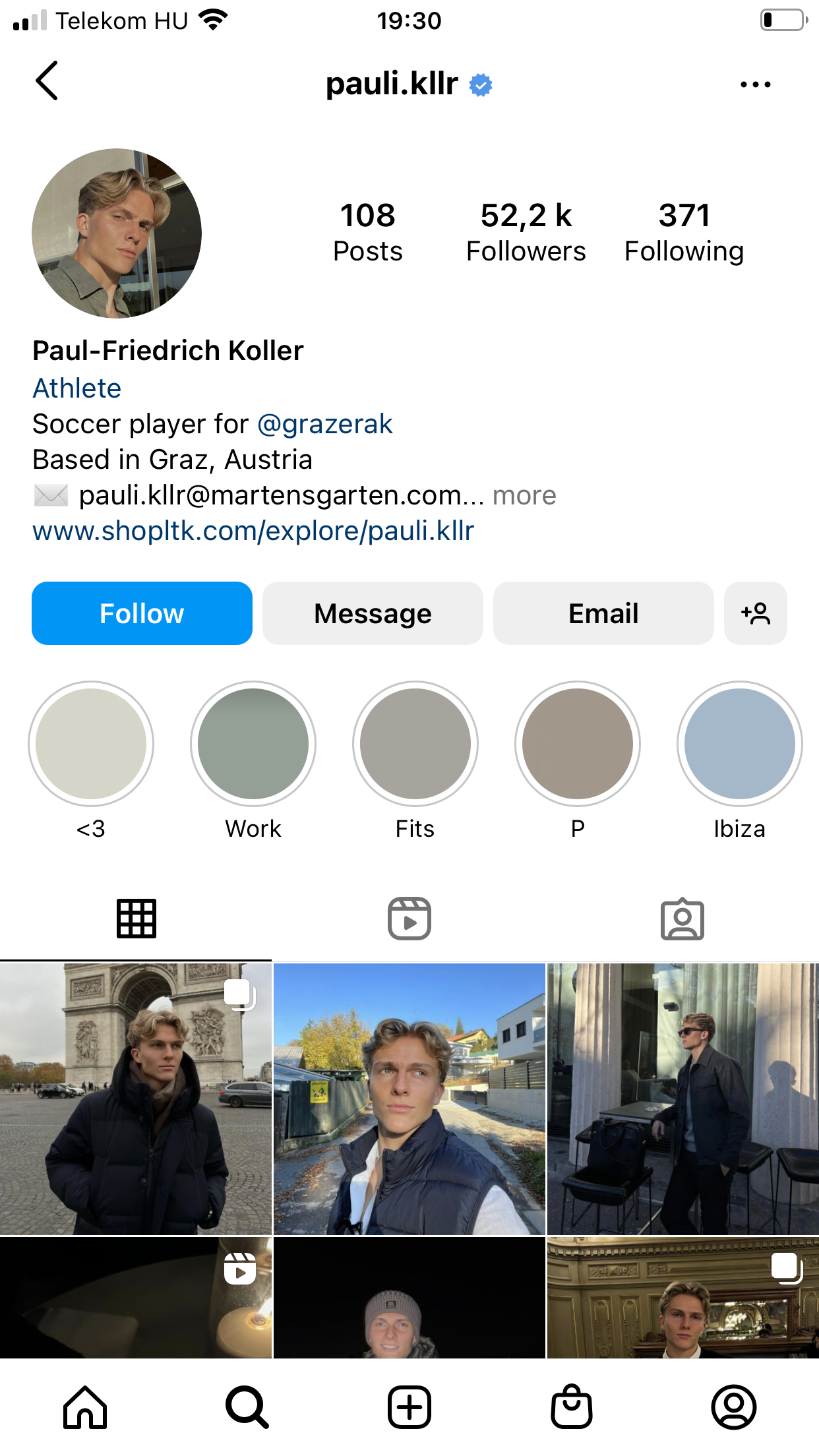Screen dimensions: 819x1456
Task: Open the create new post button
Action: click(409, 1407)
